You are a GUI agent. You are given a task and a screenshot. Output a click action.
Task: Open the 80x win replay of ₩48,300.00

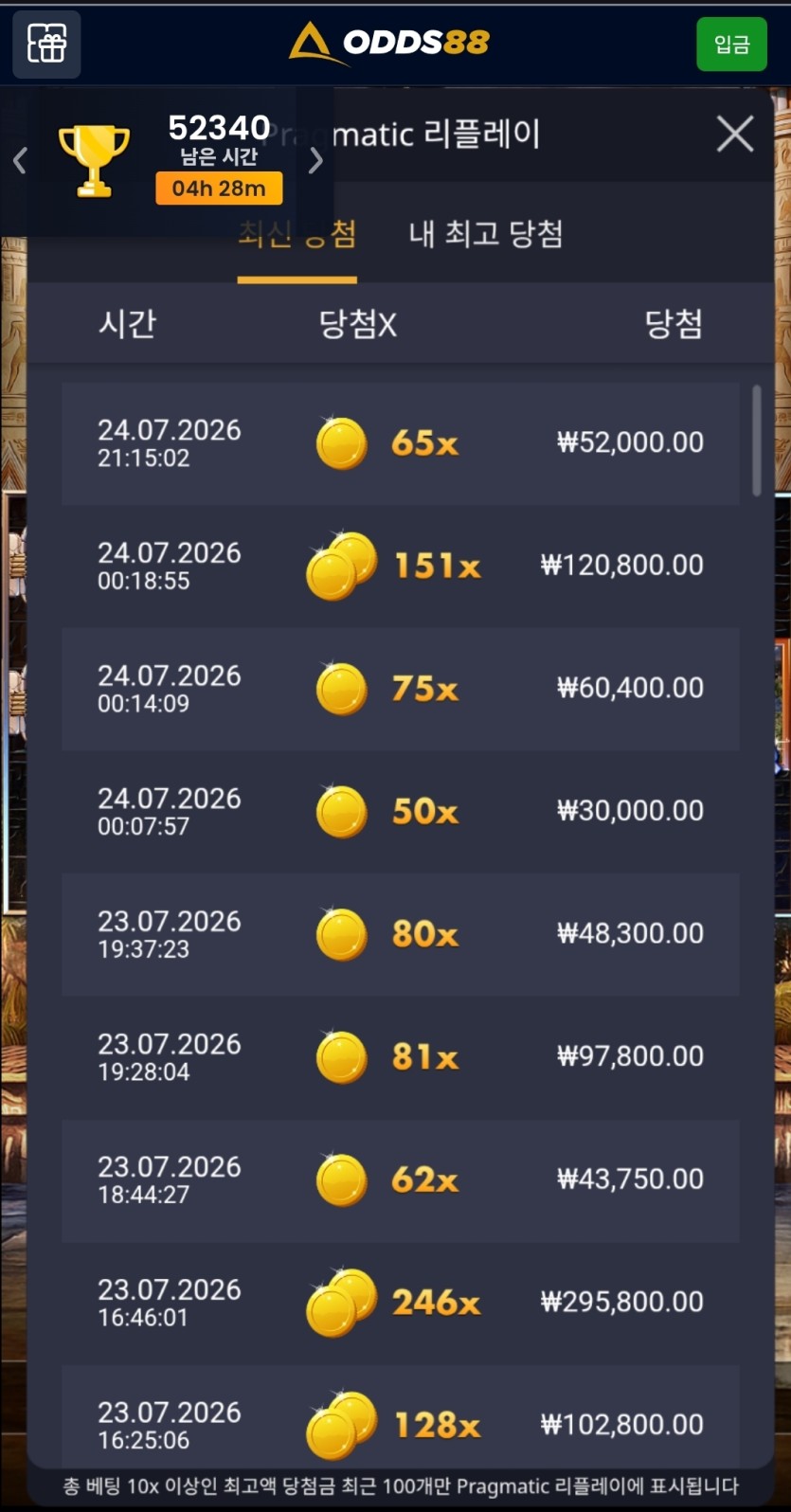tap(400, 934)
